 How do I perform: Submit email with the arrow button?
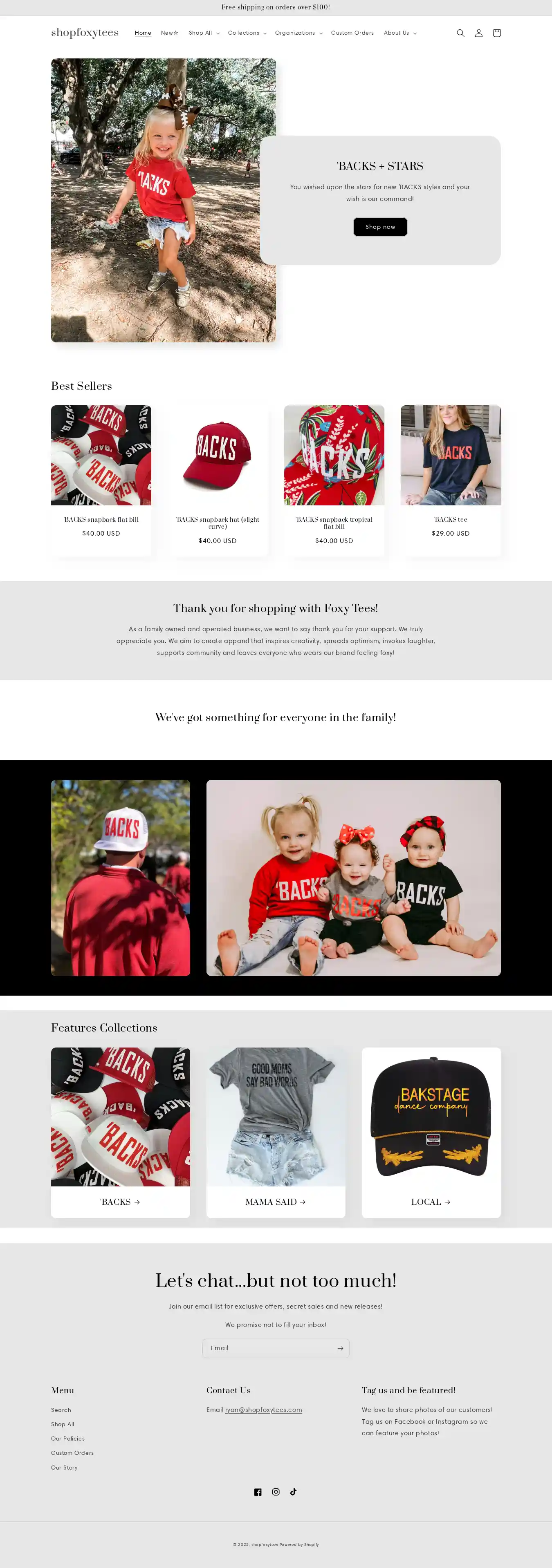340,1348
